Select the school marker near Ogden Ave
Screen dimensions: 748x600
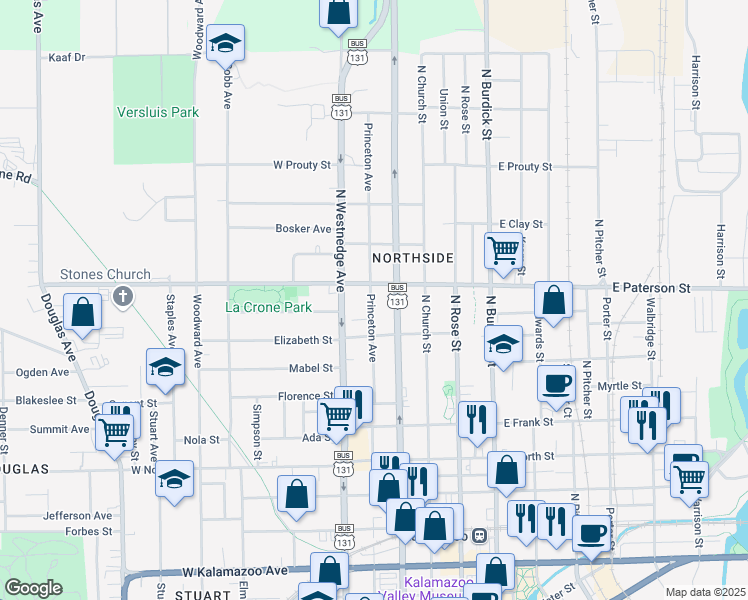tap(165, 367)
